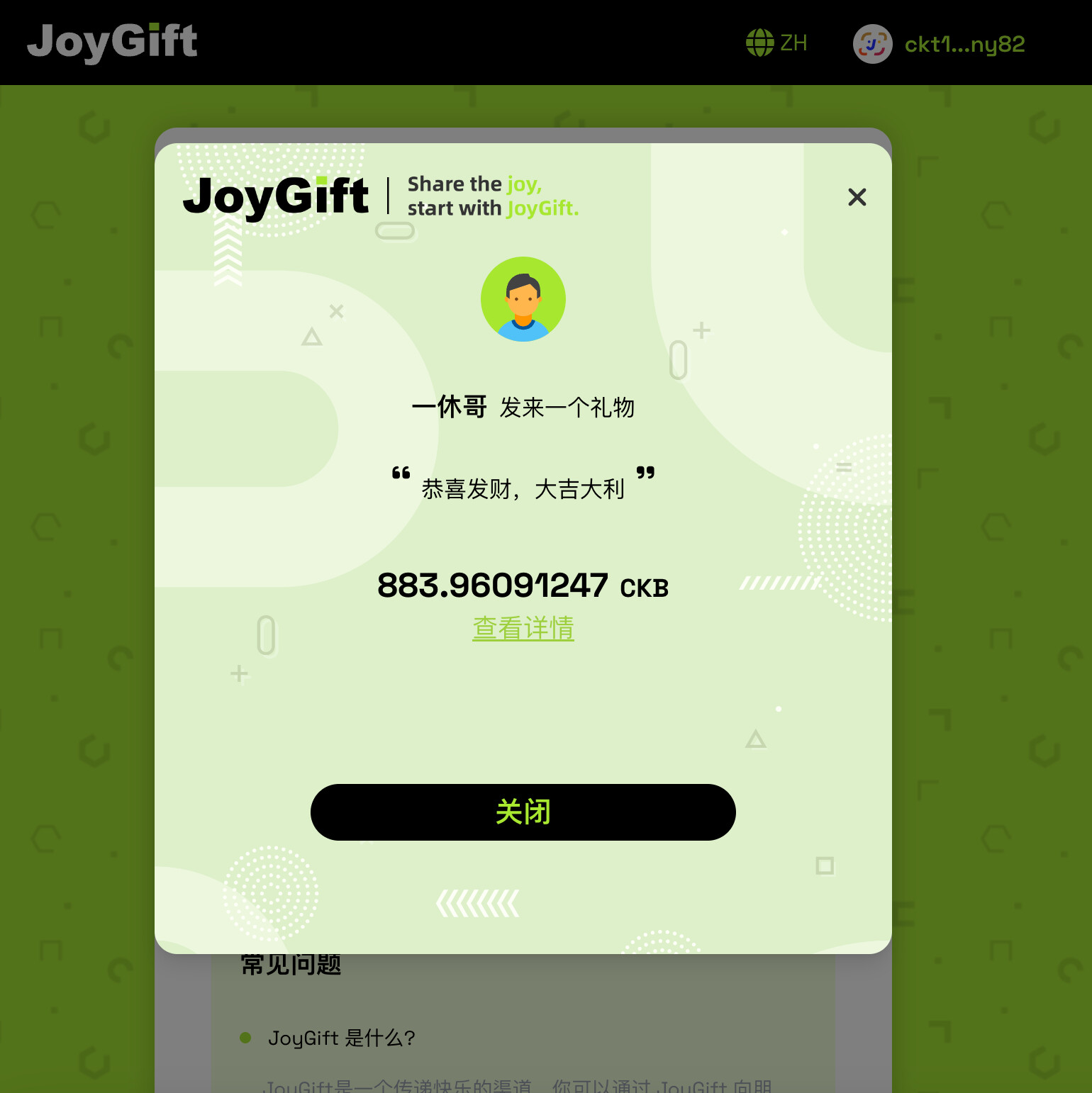This screenshot has height=1093, width=1092.
Task: Tap the black 关闭 button
Action: (523, 812)
